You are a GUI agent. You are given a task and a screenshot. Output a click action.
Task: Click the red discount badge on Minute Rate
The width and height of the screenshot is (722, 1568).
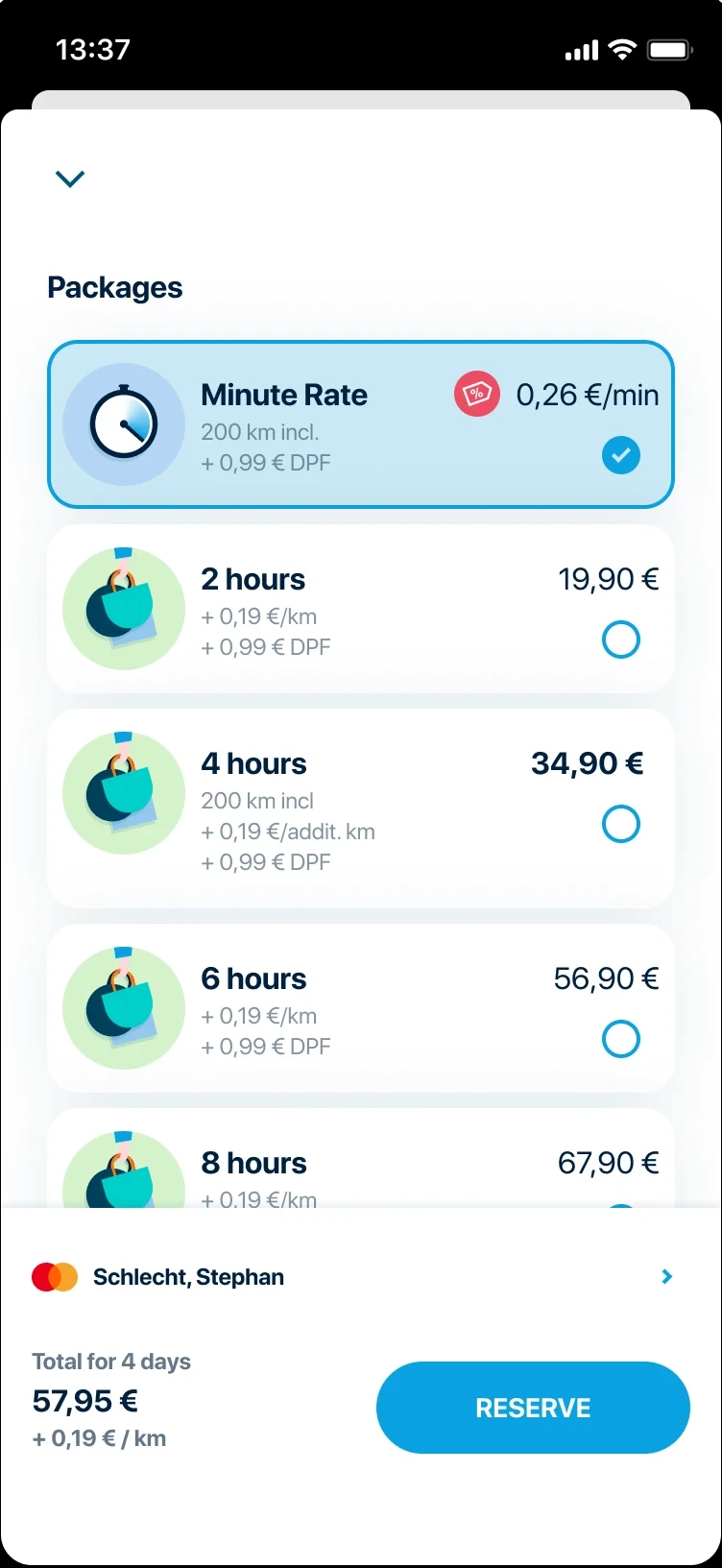click(476, 394)
